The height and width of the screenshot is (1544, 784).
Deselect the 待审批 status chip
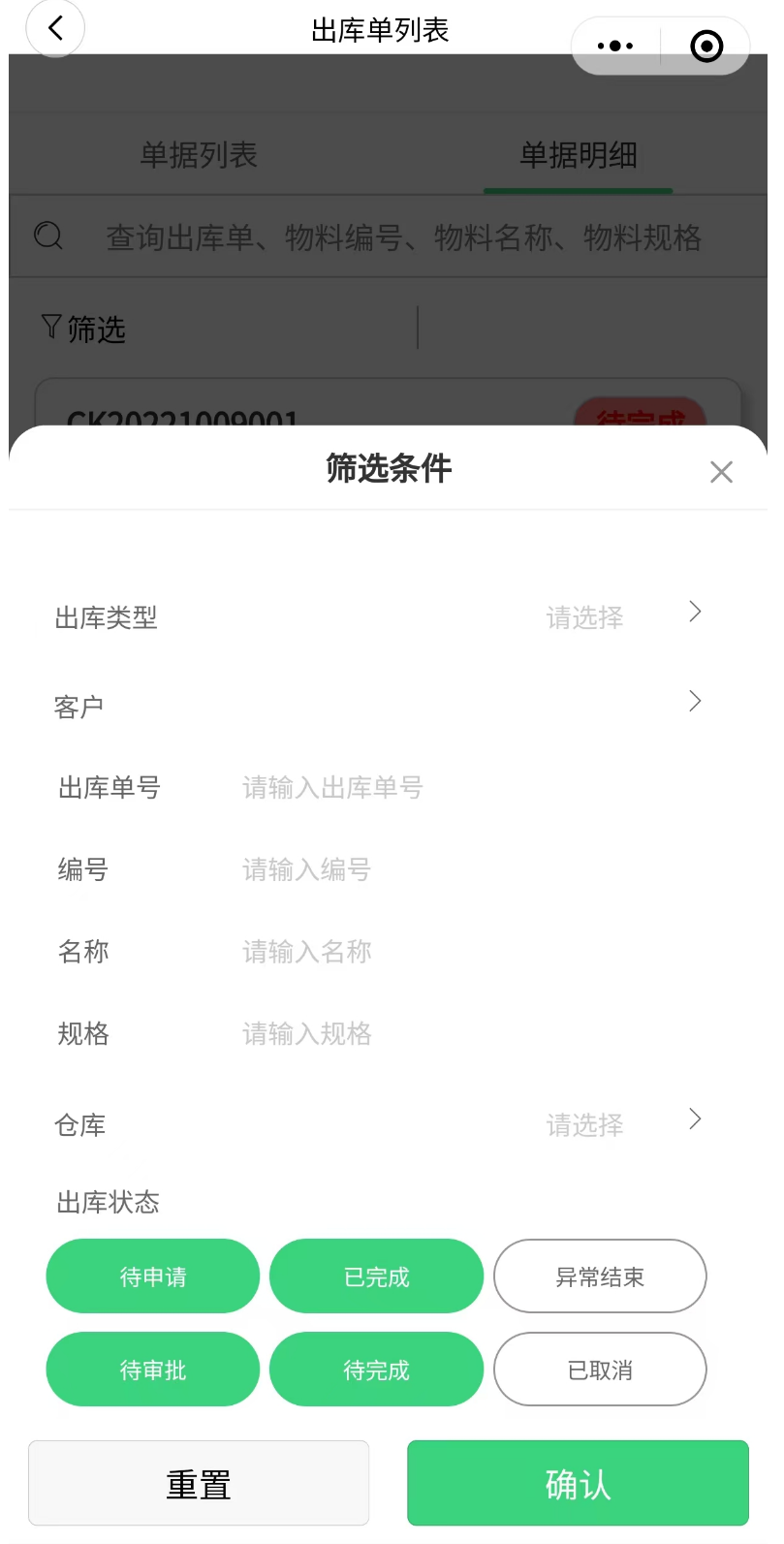tap(153, 1370)
